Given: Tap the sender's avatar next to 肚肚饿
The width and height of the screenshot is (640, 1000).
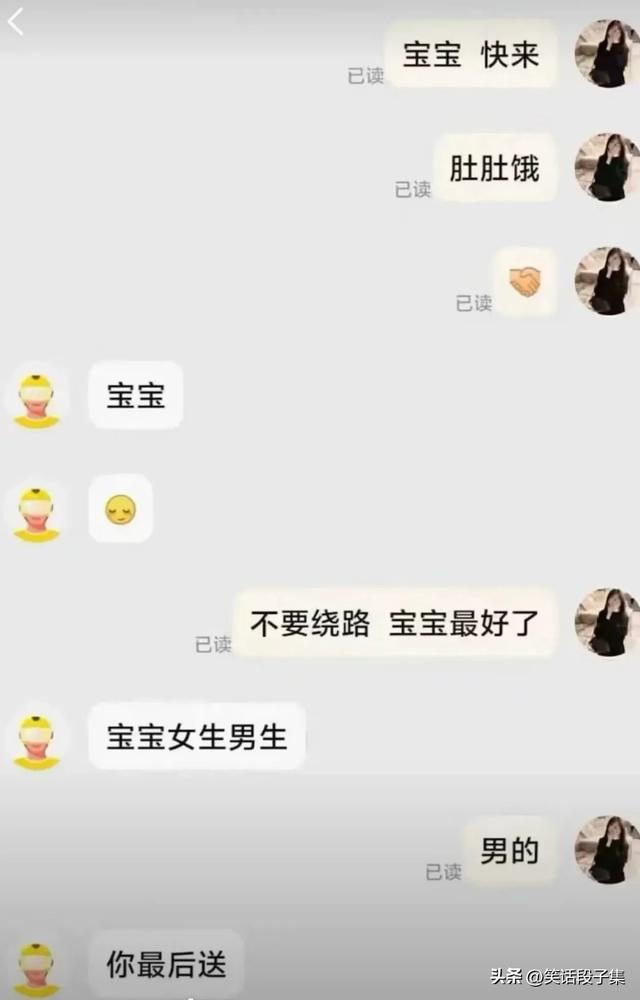Looking at the screenshot, I should [x=608, y=167].
